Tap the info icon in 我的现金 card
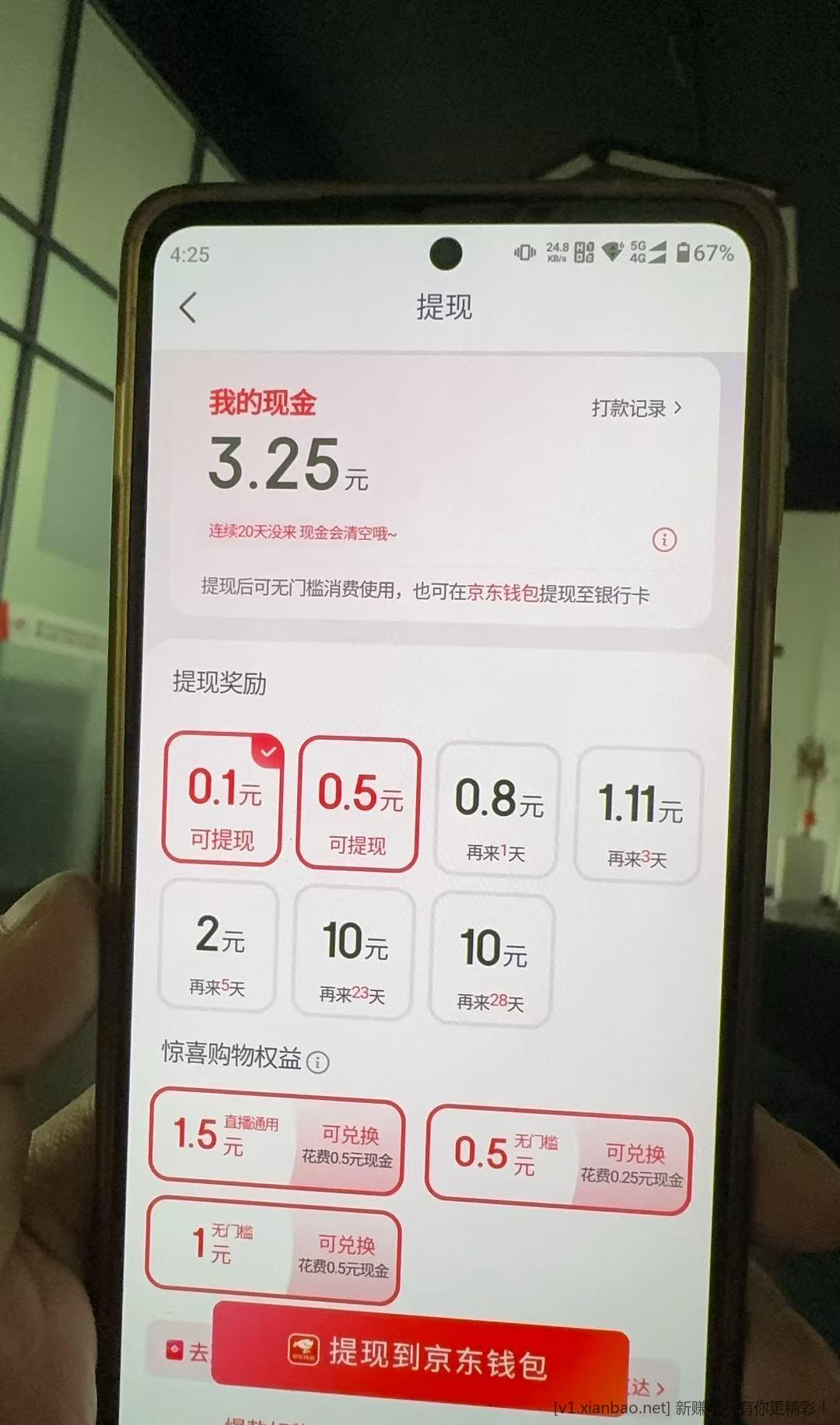The width and height of the screenshot is (840, 1425). (x=663, y=539)
